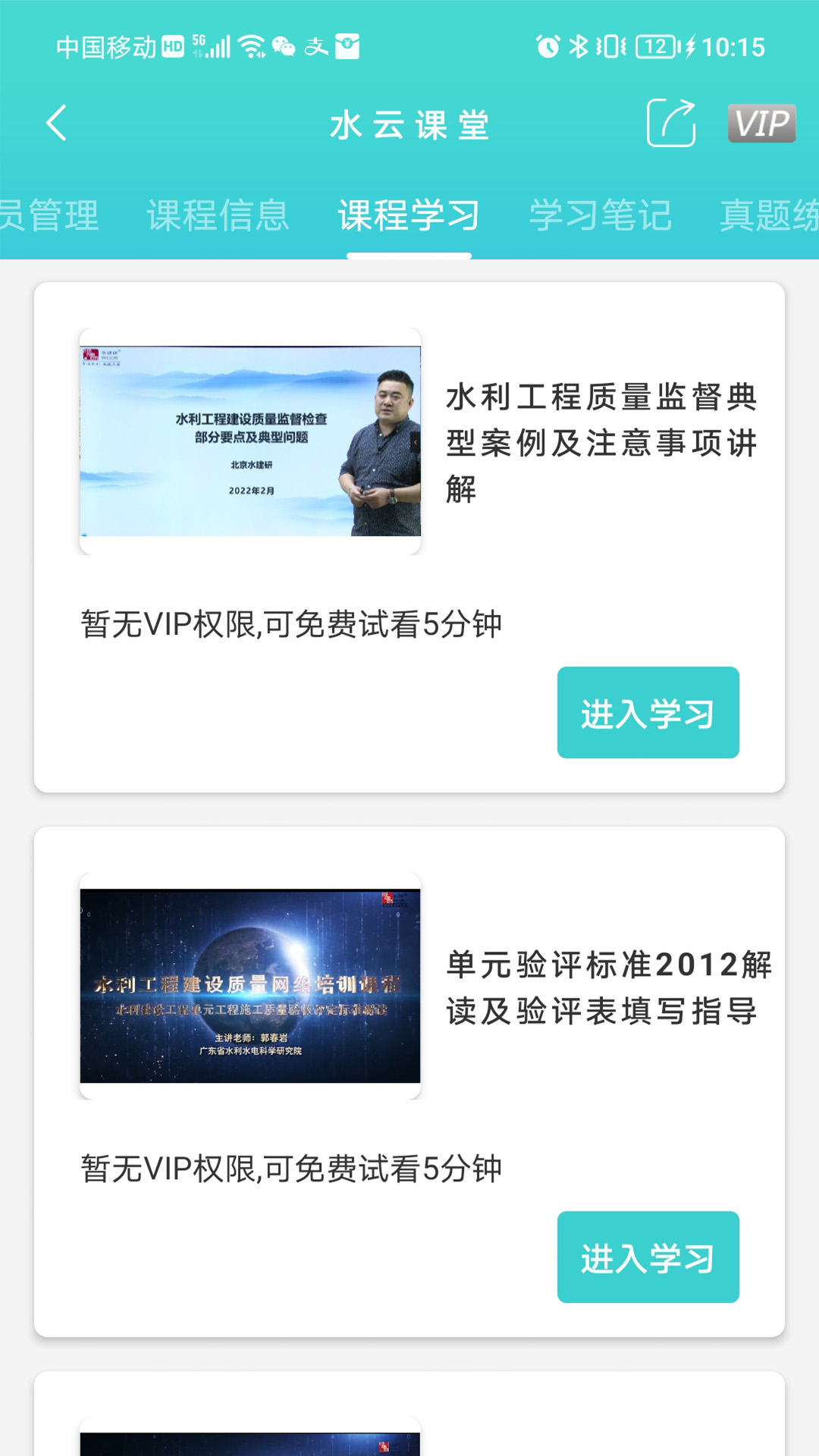The width and height of the screenshot is (819, 1456).
Task: Switch to the 课程信息 tab
Action: point(218,215)
